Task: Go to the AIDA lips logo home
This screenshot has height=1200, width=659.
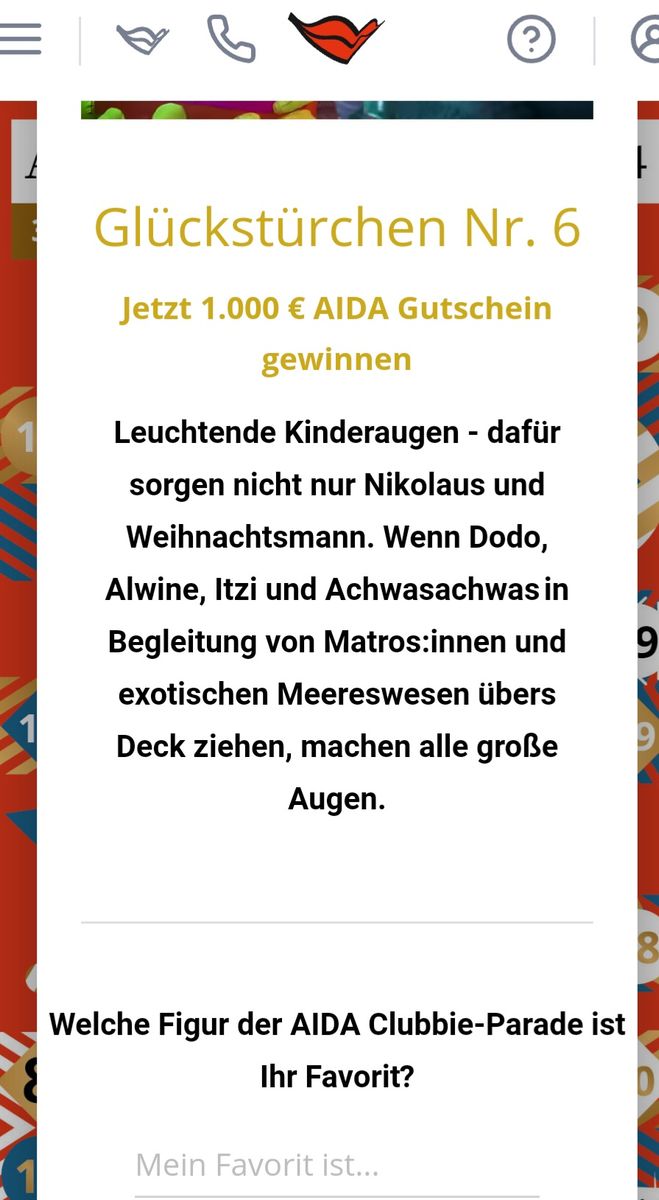Action: [x=336, y=38]
